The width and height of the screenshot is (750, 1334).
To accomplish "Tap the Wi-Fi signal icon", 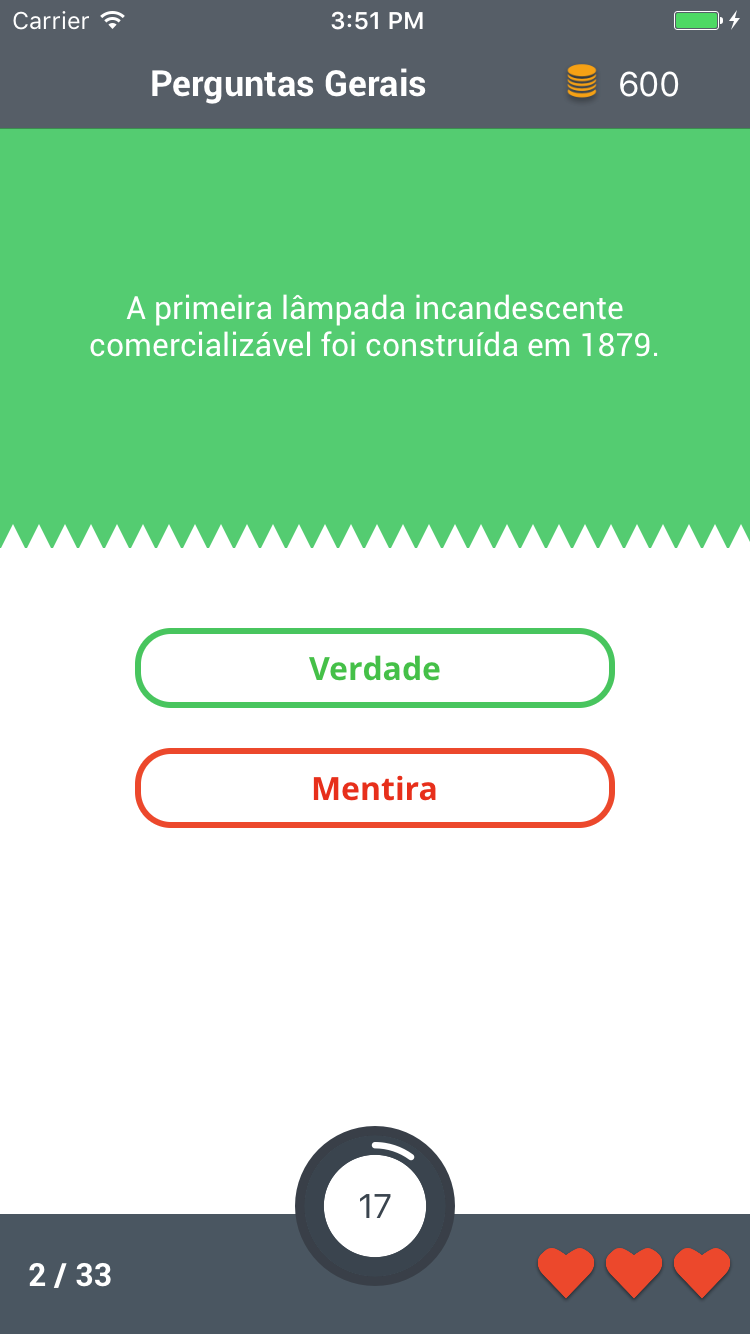I will point(113,18).
